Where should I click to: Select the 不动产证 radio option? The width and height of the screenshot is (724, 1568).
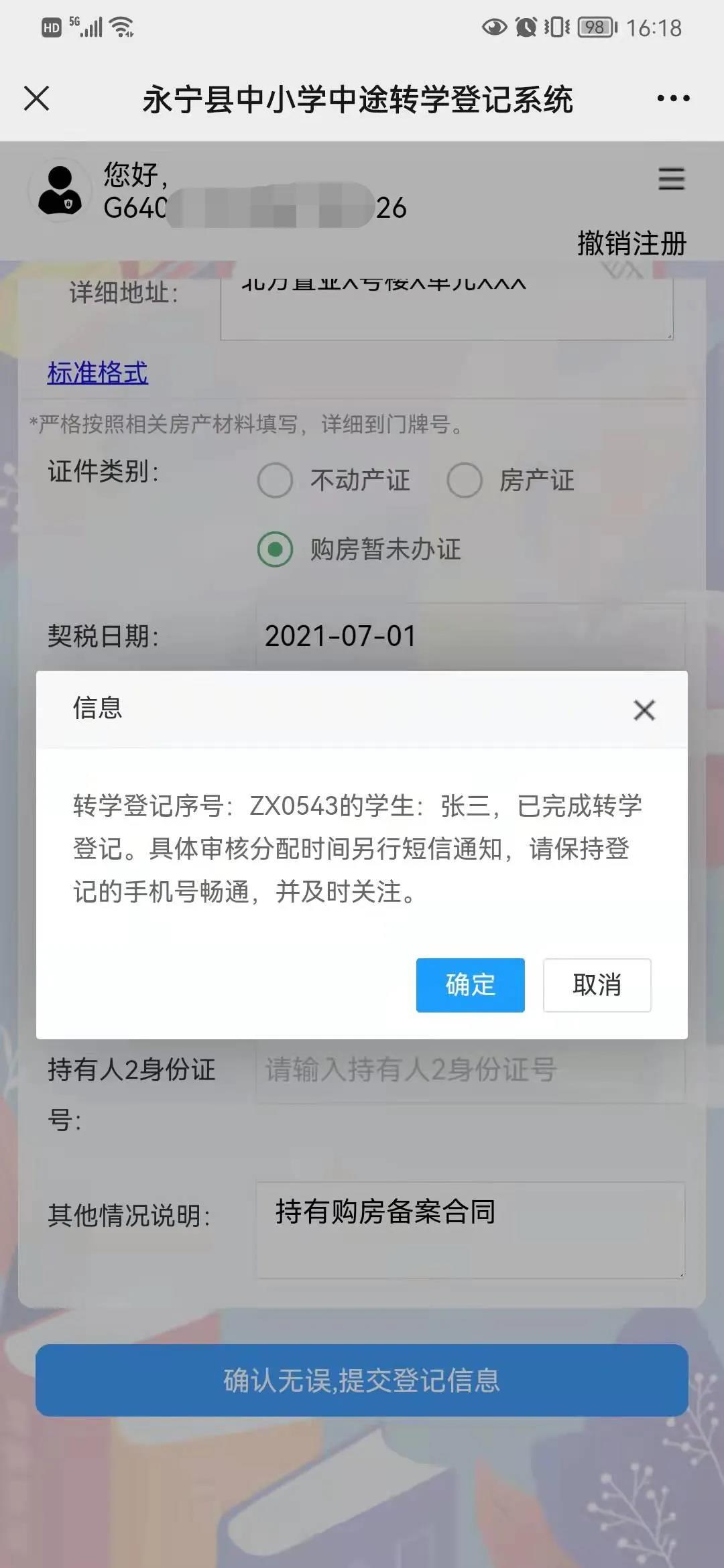tap(275, 480)
